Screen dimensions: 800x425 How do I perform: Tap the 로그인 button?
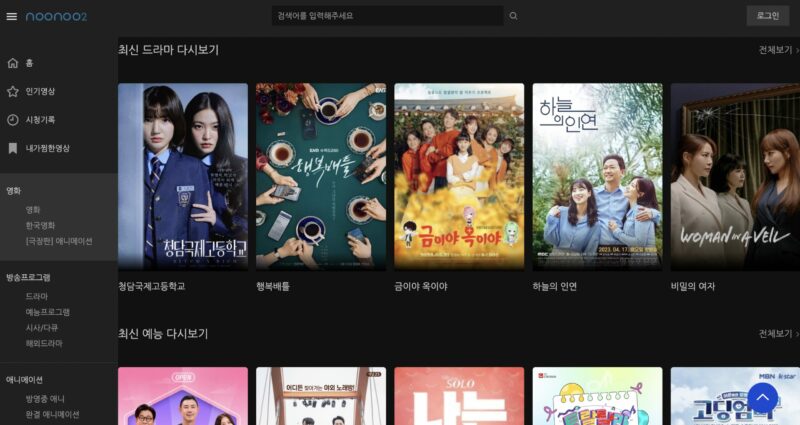[x=767, y=16]
